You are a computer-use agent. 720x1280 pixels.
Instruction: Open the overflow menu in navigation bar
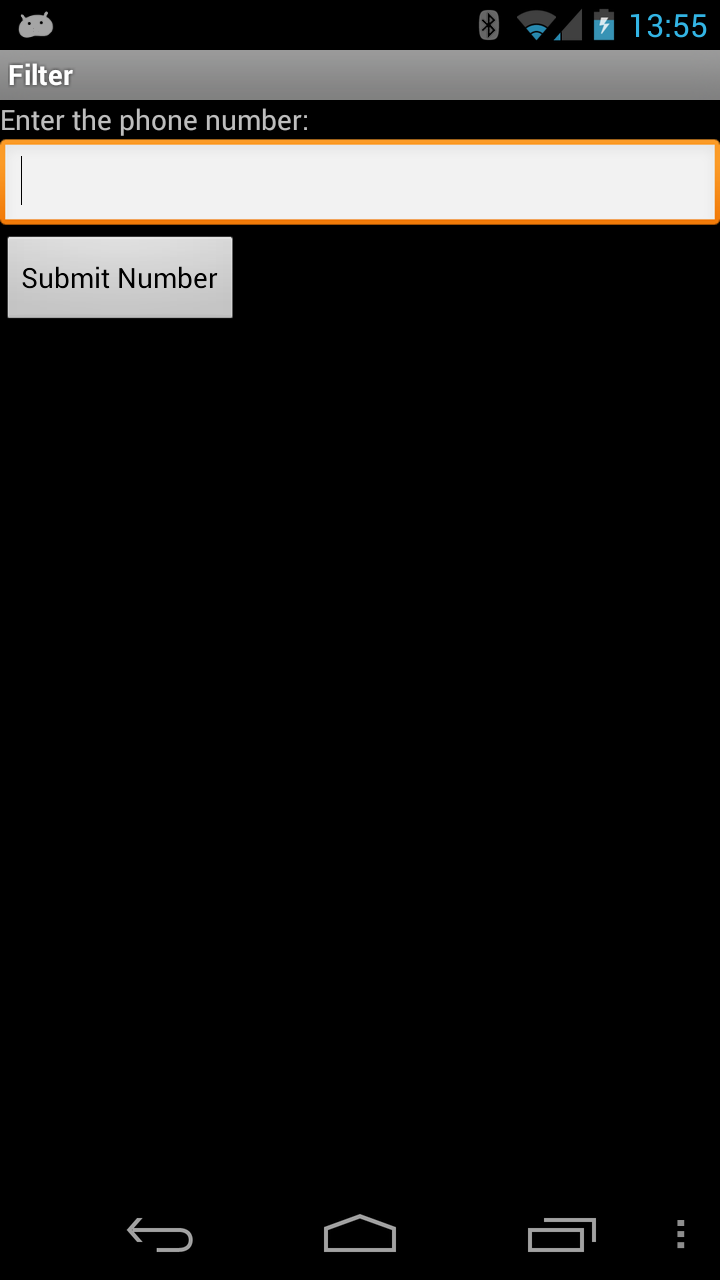pyautogui.click(x=680, y=1235)
